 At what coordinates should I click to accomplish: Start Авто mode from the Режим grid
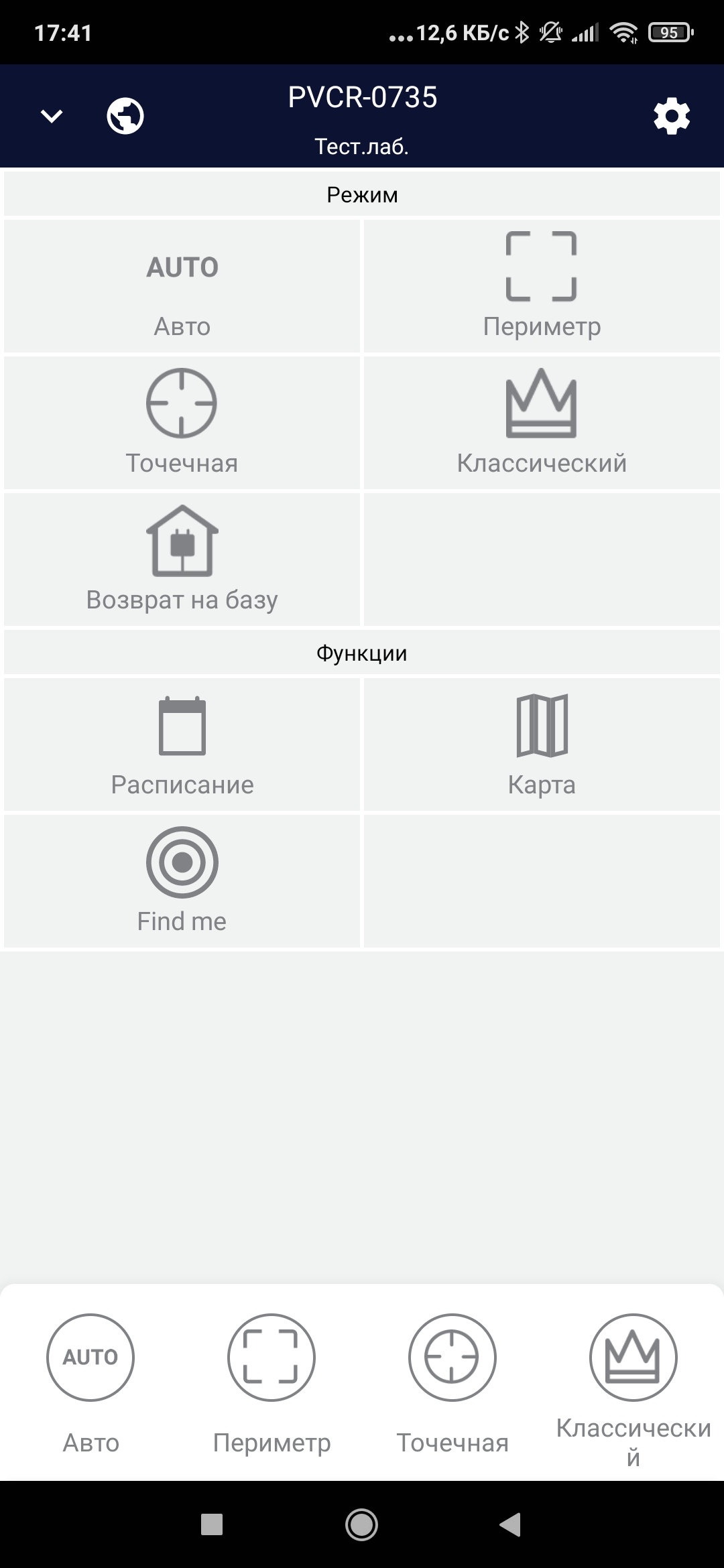(182, 287)
